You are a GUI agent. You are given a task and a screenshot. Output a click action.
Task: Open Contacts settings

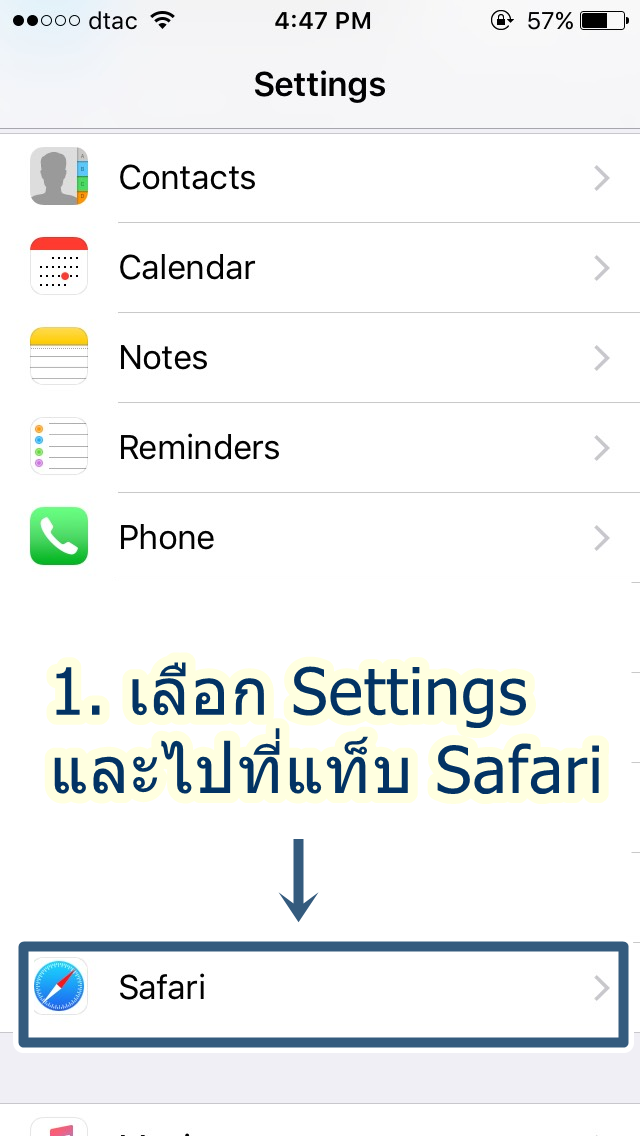(x=320, y=178)
